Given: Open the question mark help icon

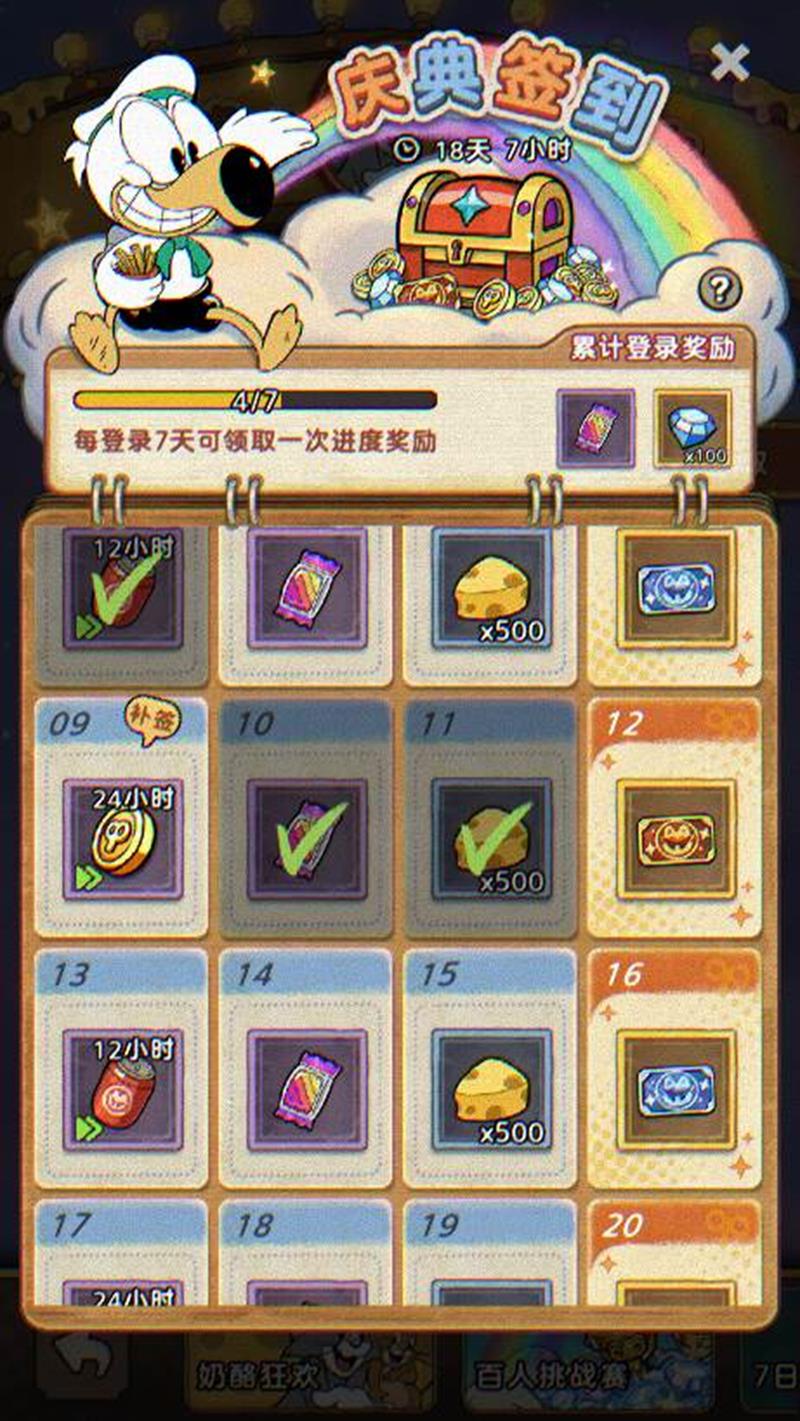Looking at the screenshot, I should [718, 290].
